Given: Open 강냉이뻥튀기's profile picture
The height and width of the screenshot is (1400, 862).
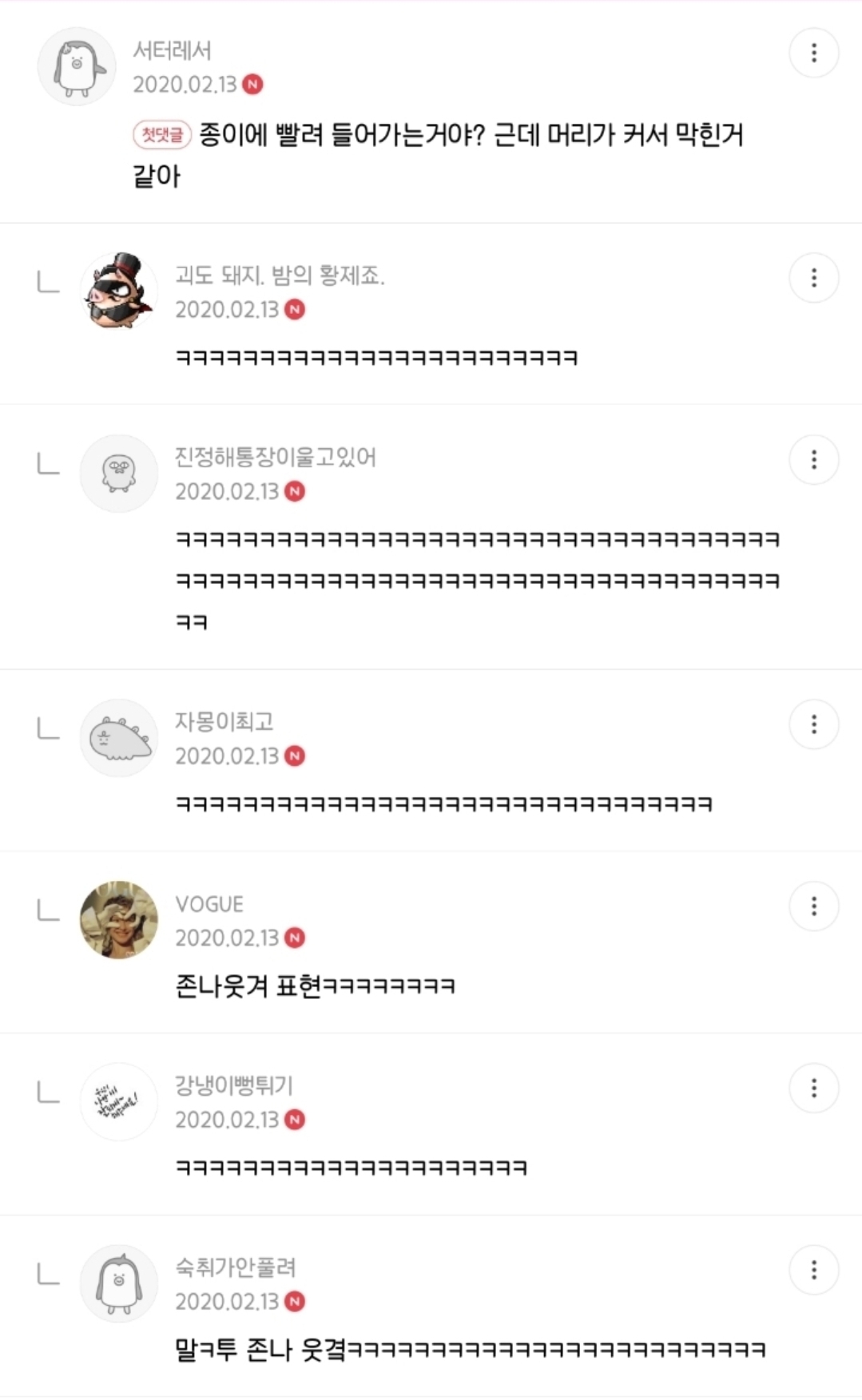Looking at the screenshot, I should click(119, 1102).
